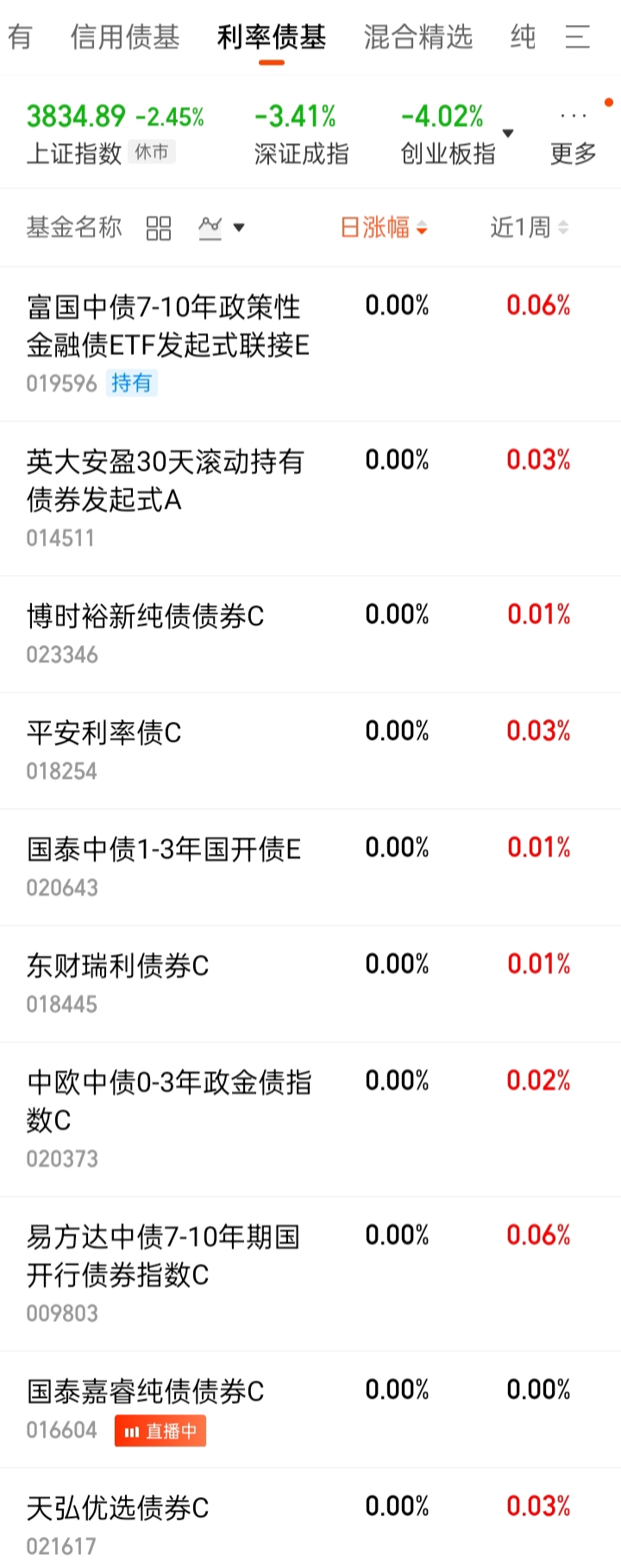The height and width of the screenshot is (1568, 621).
Task: Open fund 东财瑞利债券C
Action: [310, 983]
